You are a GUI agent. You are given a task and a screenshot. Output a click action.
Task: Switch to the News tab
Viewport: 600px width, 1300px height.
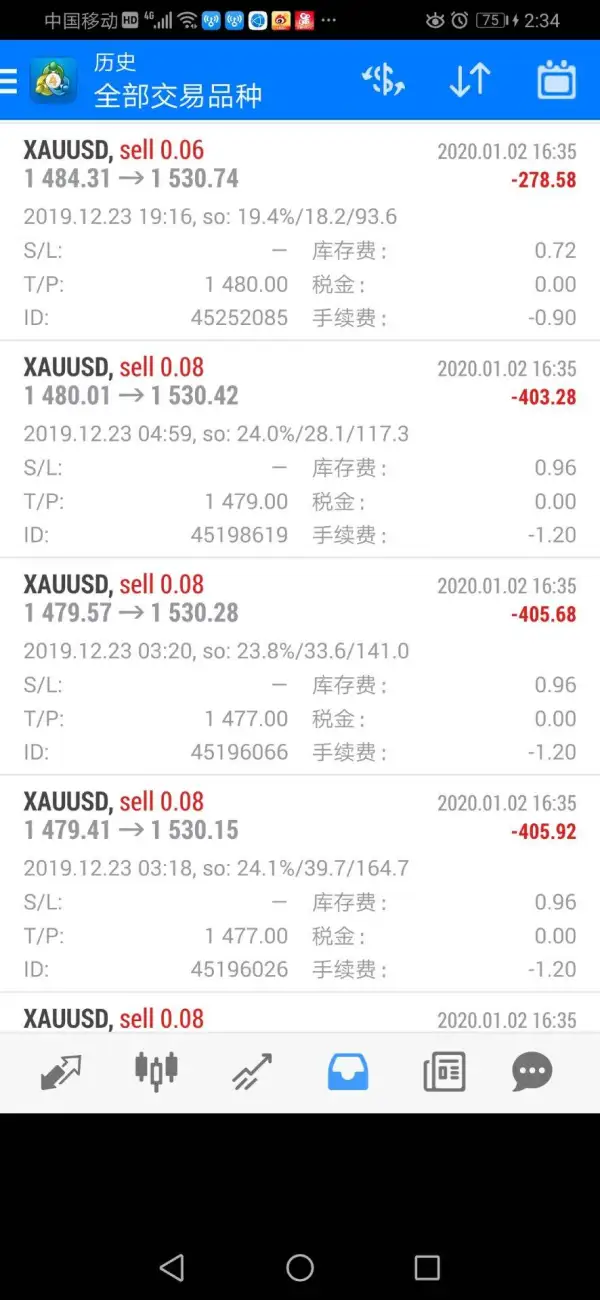tap(444, 1072)
